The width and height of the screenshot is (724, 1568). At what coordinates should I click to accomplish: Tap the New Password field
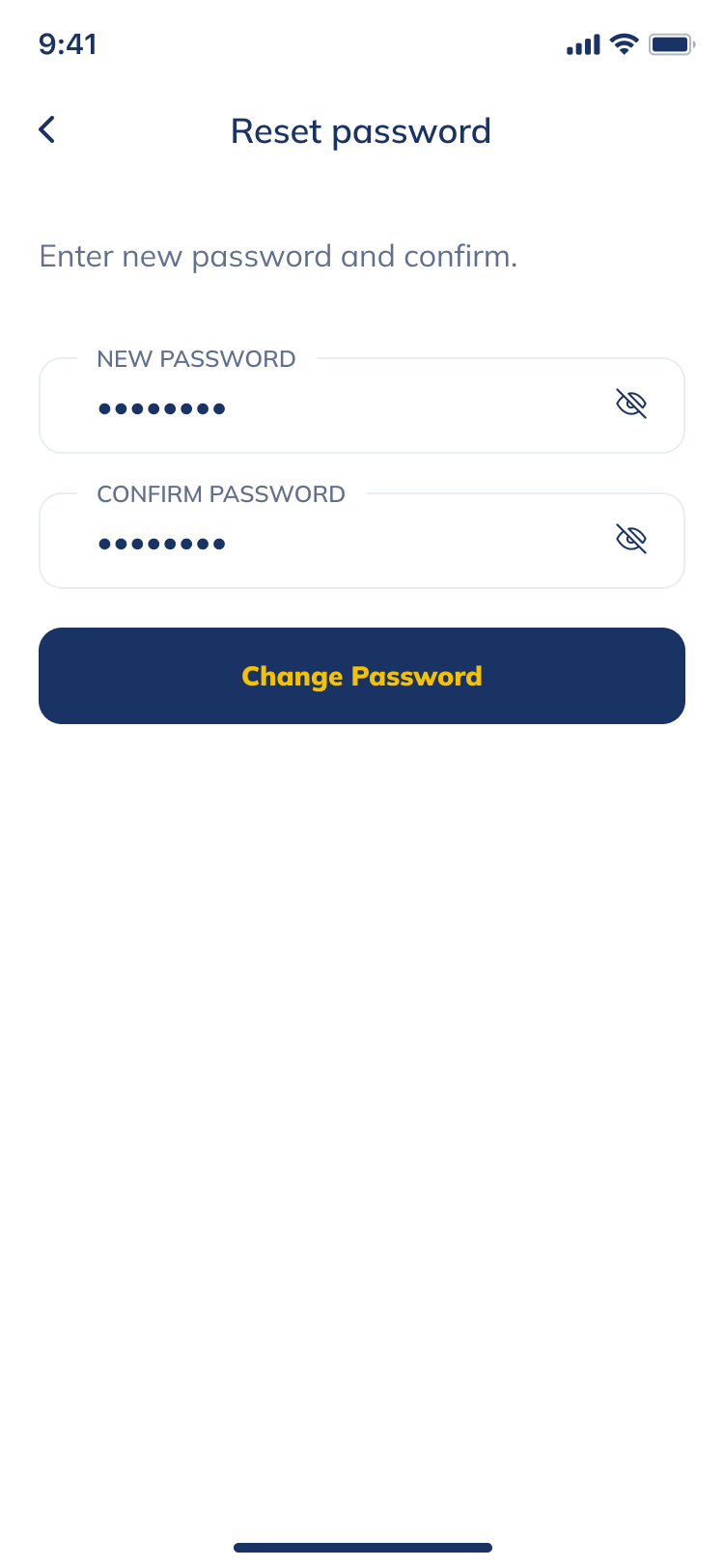point(328,407)
